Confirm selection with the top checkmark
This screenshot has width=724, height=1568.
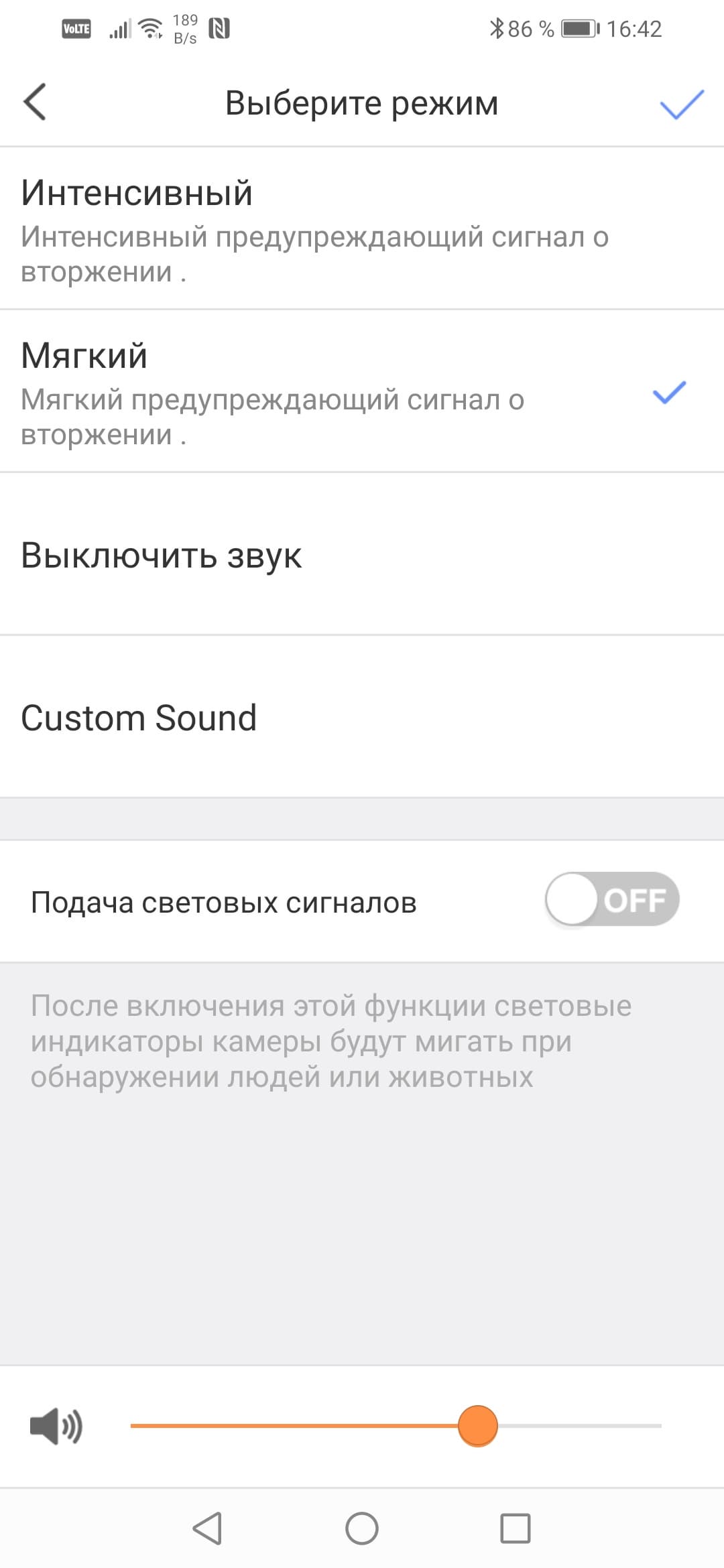pos(681,104)
